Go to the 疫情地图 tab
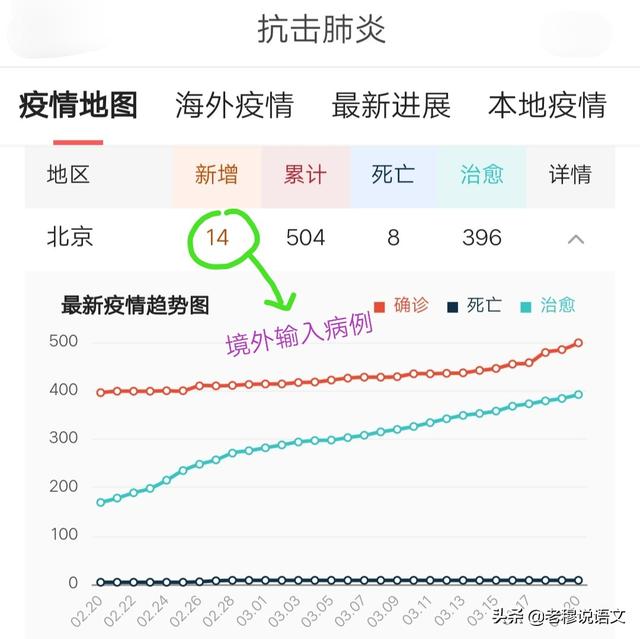 tap(78, 105)
